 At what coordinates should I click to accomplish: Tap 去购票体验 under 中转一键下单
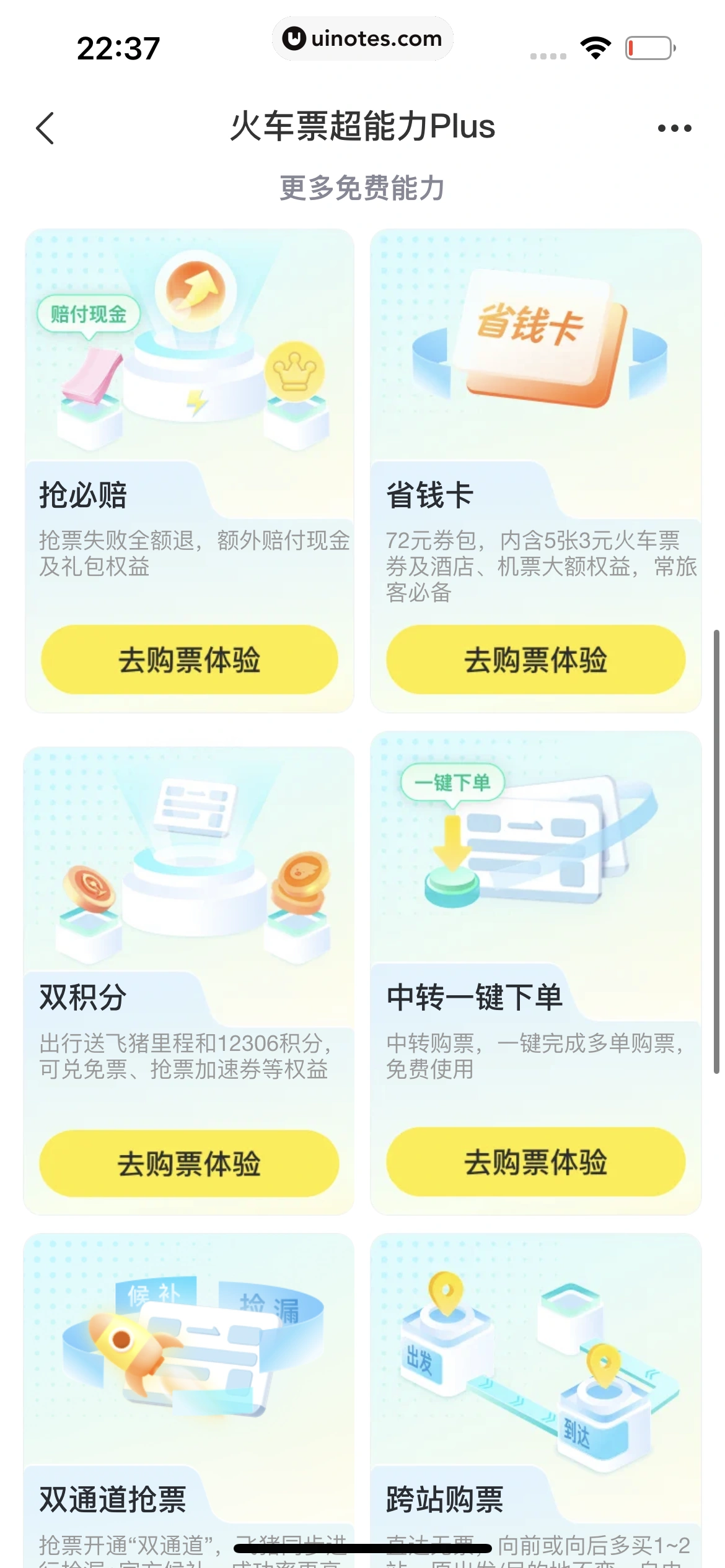(535, 1162)
